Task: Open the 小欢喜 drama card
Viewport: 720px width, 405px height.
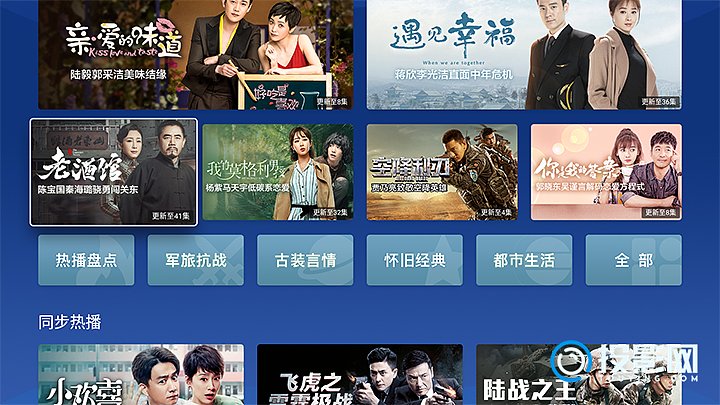Action: (x=140, y=376)
